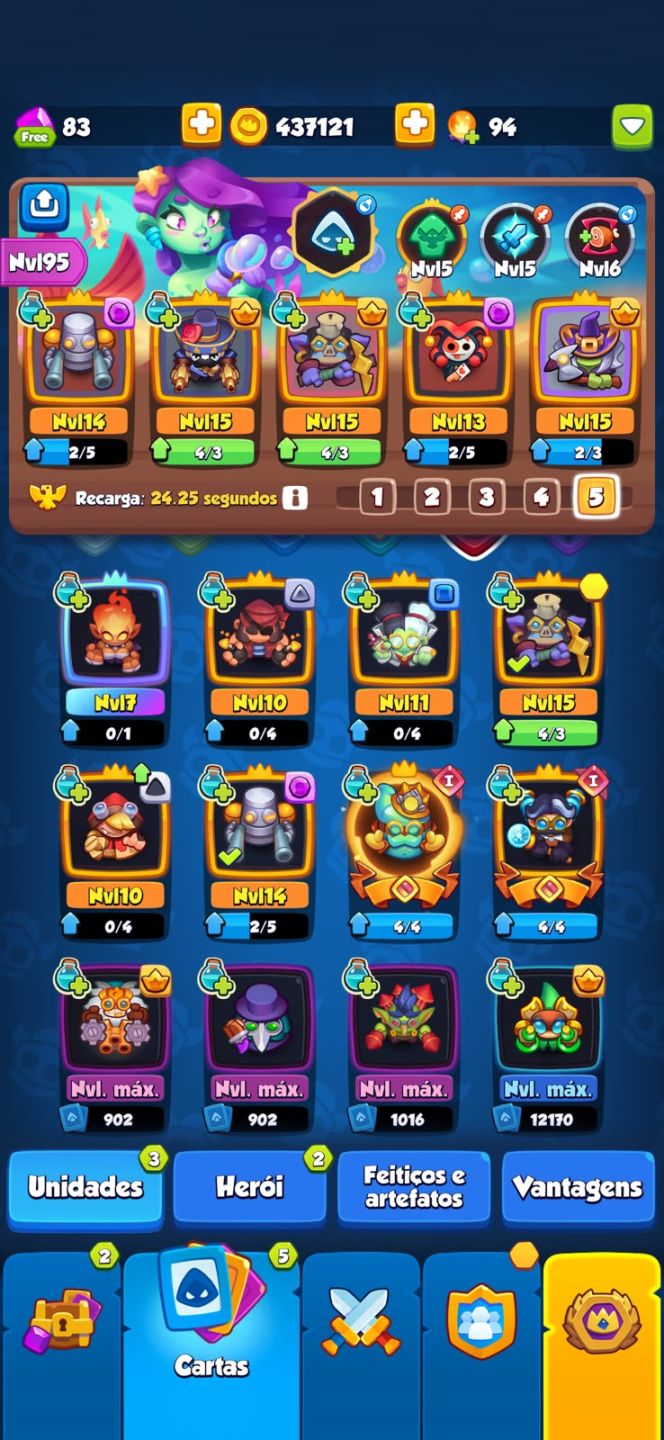The width and height of the screenshot is (664, 1440).
Task: Add more gems with plus button
Action: point(201,125)
